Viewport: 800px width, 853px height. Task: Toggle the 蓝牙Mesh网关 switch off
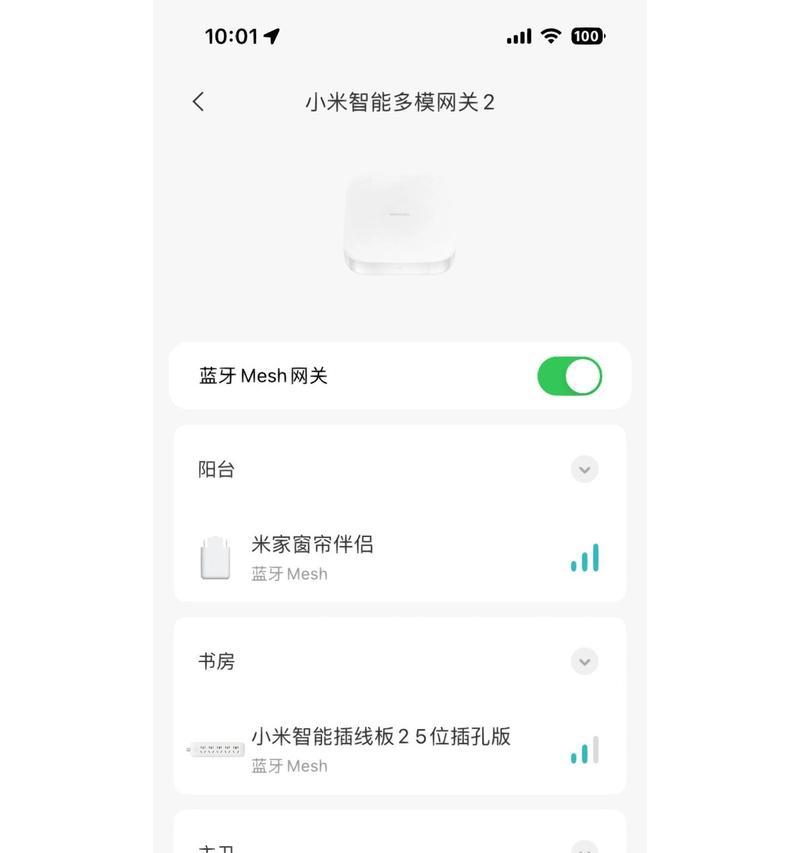point(569,376)
